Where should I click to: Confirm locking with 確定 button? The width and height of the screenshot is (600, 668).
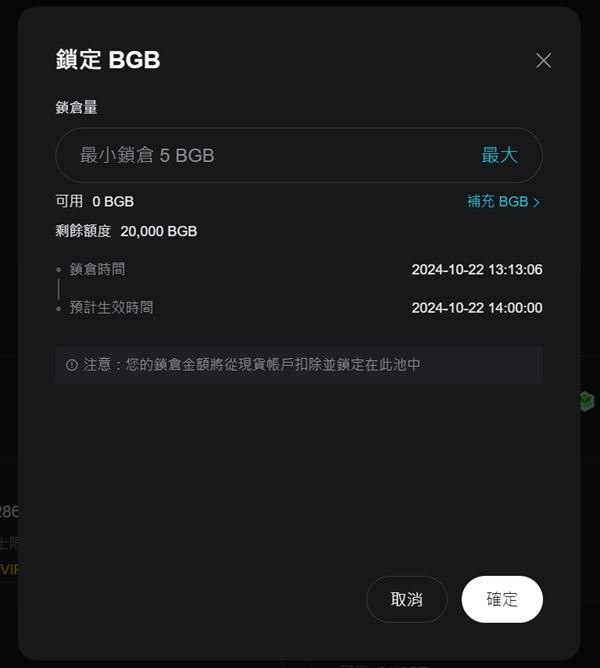click(x=502, y=599)
